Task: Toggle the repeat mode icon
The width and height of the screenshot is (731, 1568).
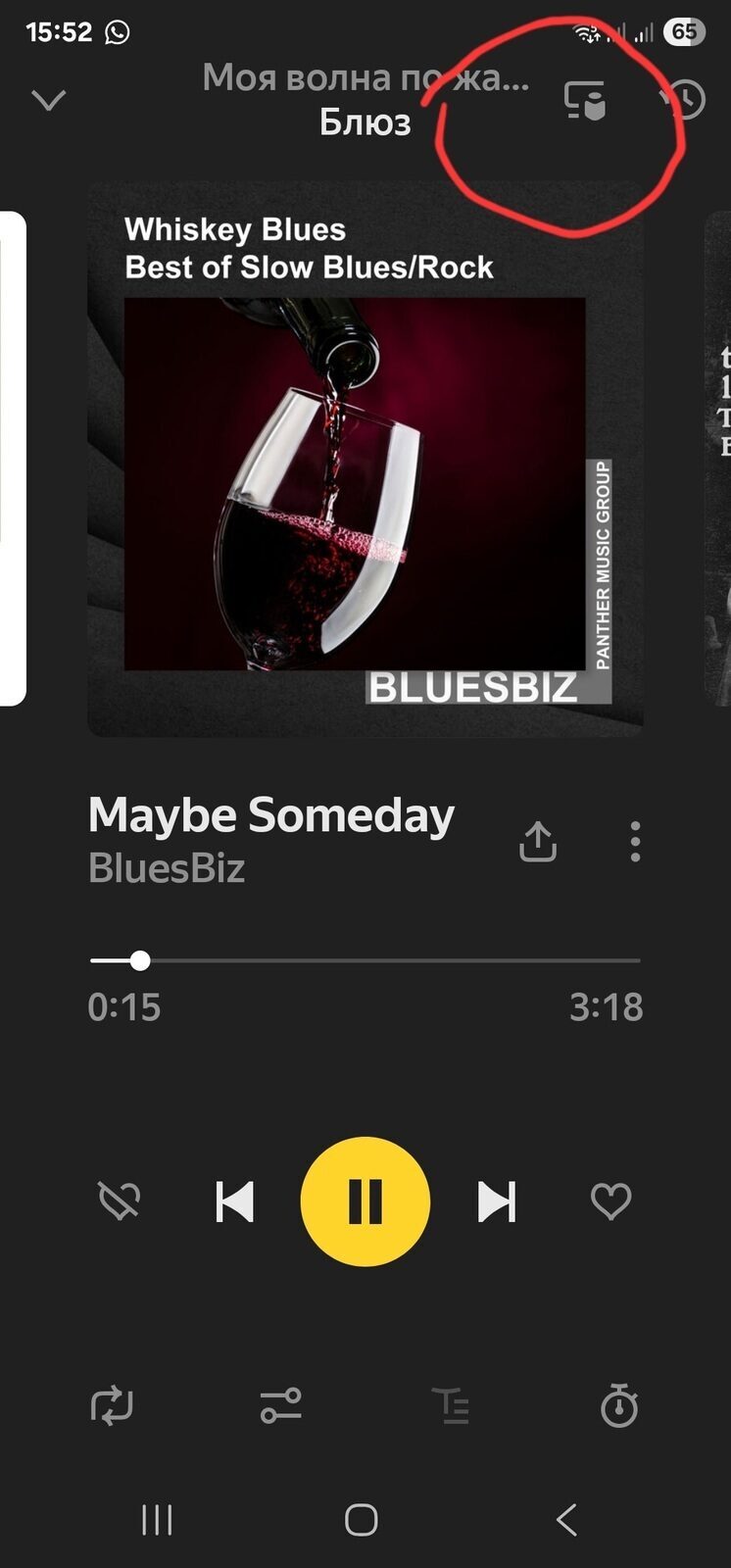Action: 112,1405
